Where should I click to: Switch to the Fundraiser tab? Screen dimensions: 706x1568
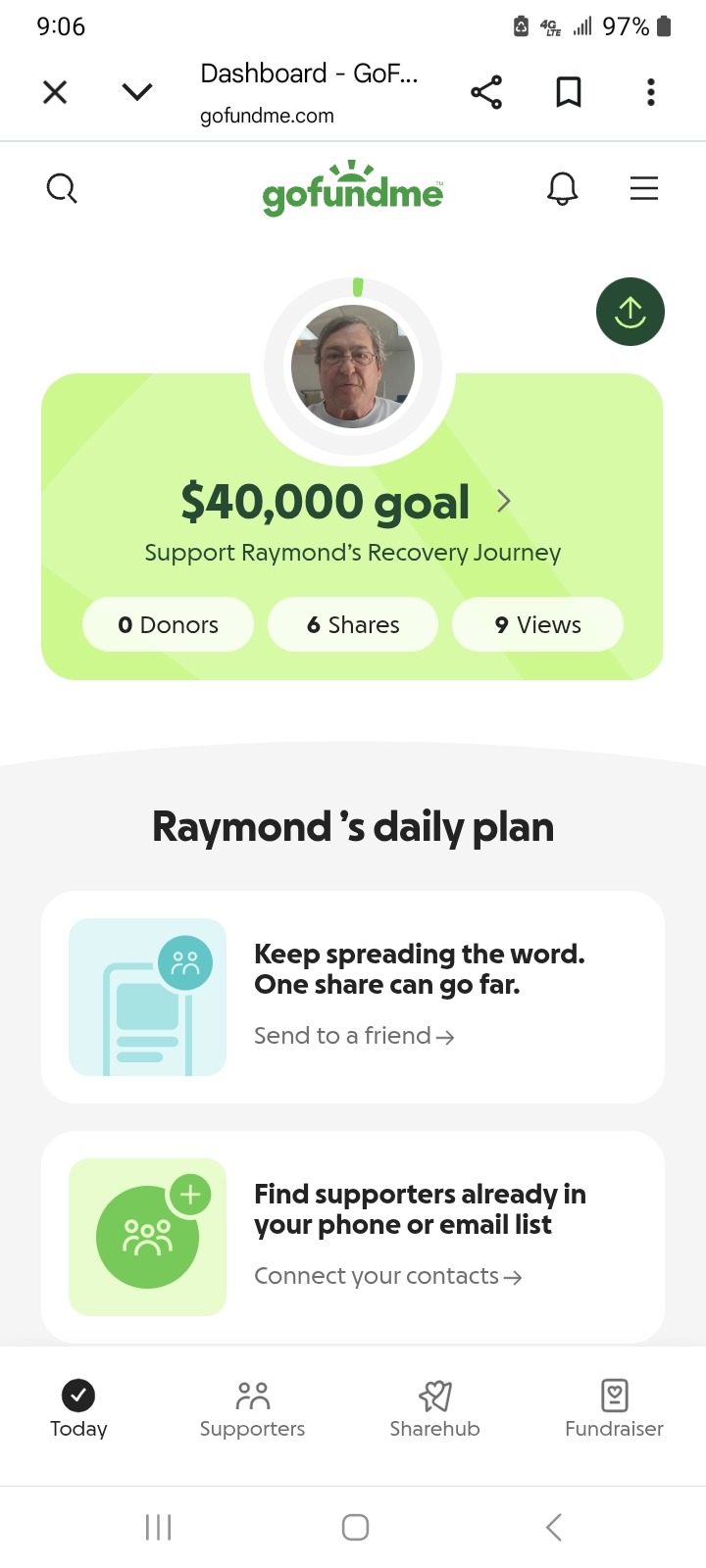coord(614,1407)
